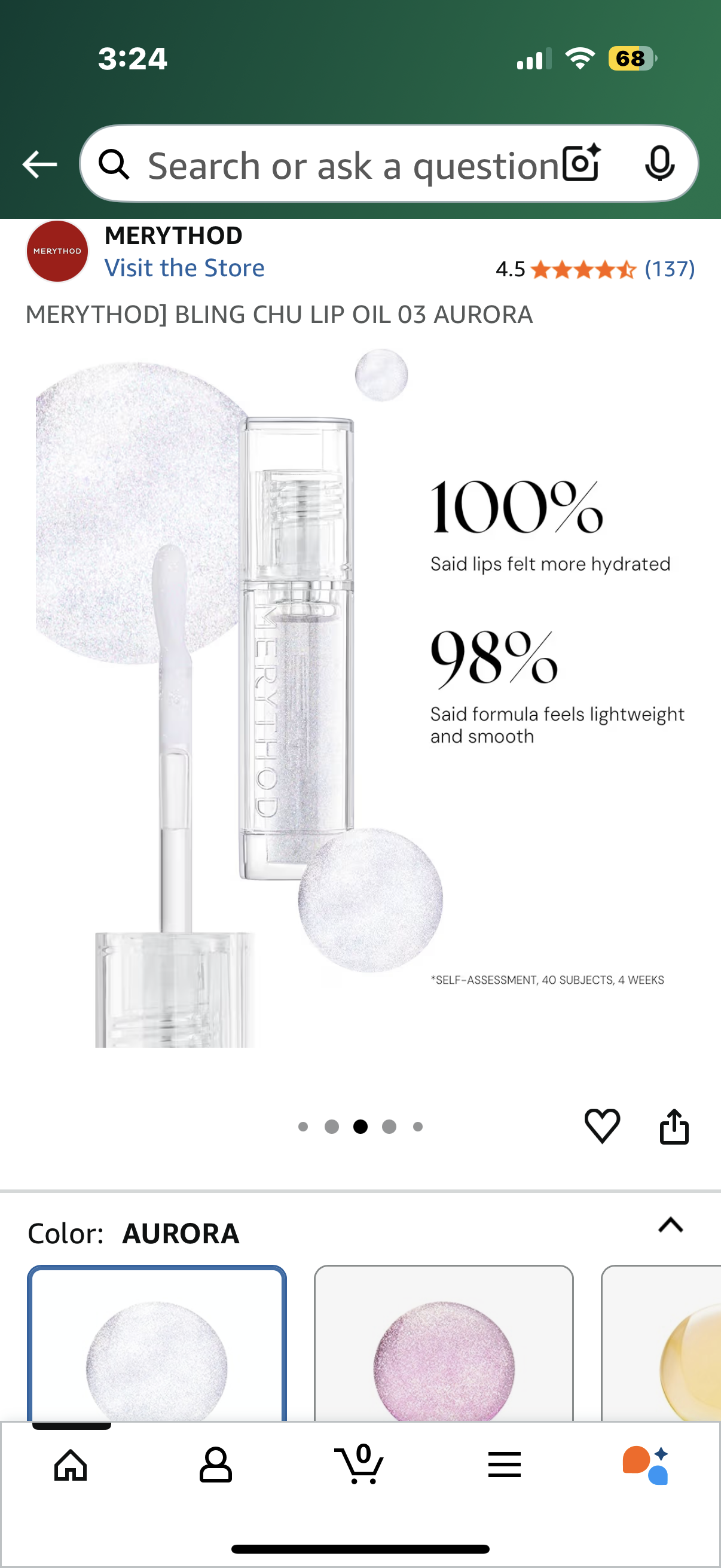Navigate home using the house icon

pos(71,1465)
